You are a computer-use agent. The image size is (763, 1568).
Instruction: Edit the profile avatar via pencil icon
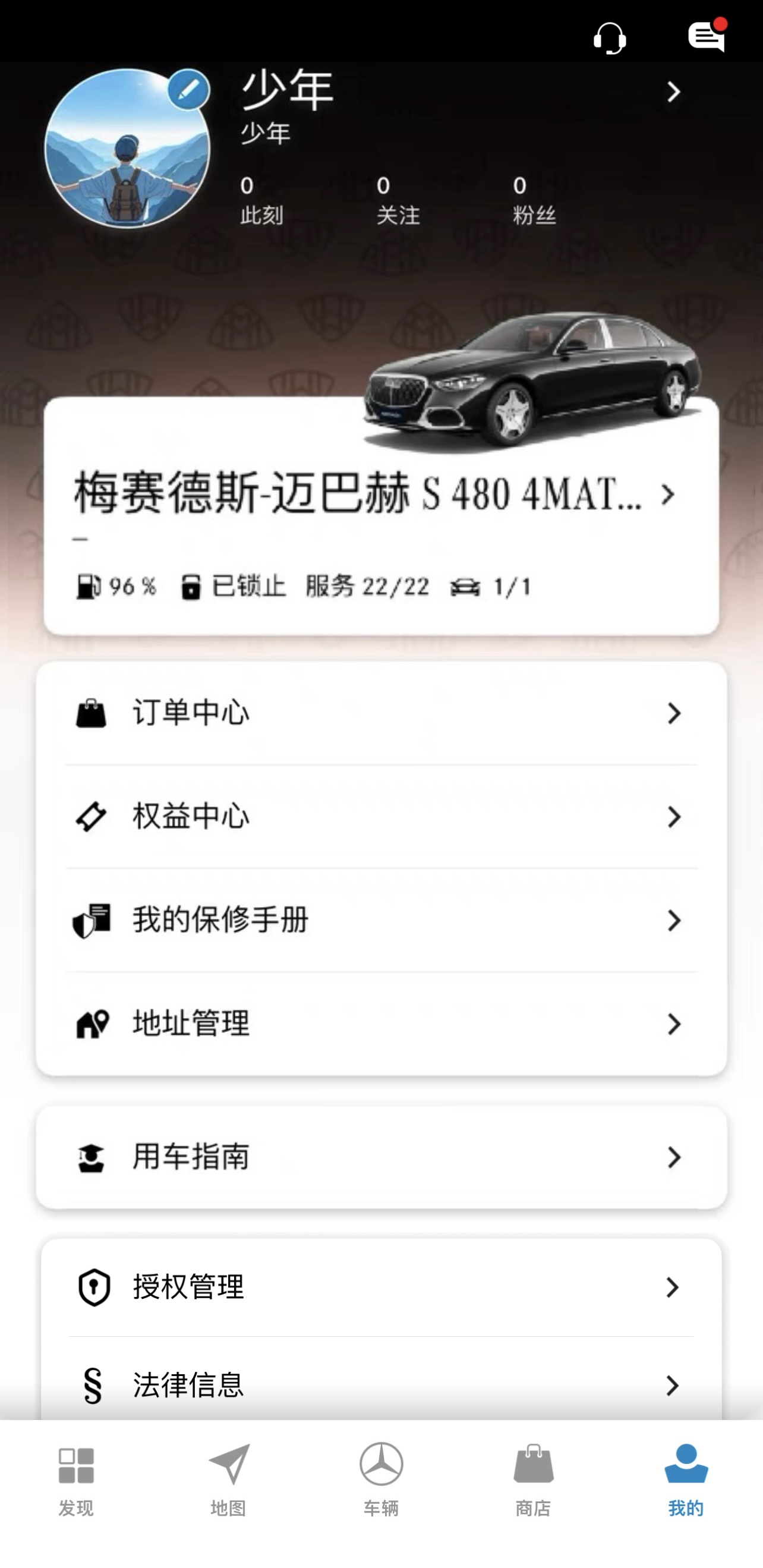tap(188, 90)
